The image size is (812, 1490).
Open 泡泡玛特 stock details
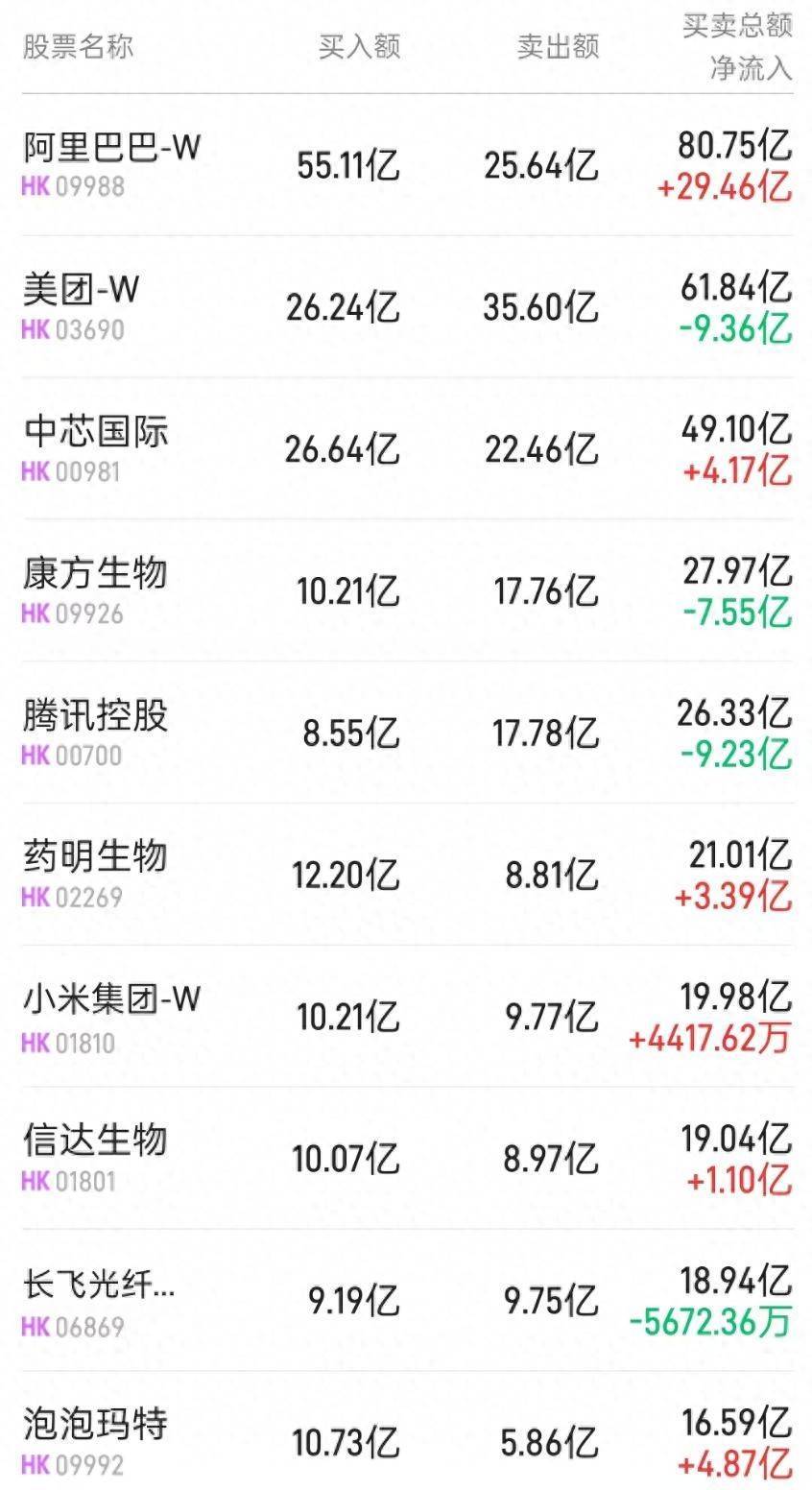pyautogui.click(x=406, y=1432)
